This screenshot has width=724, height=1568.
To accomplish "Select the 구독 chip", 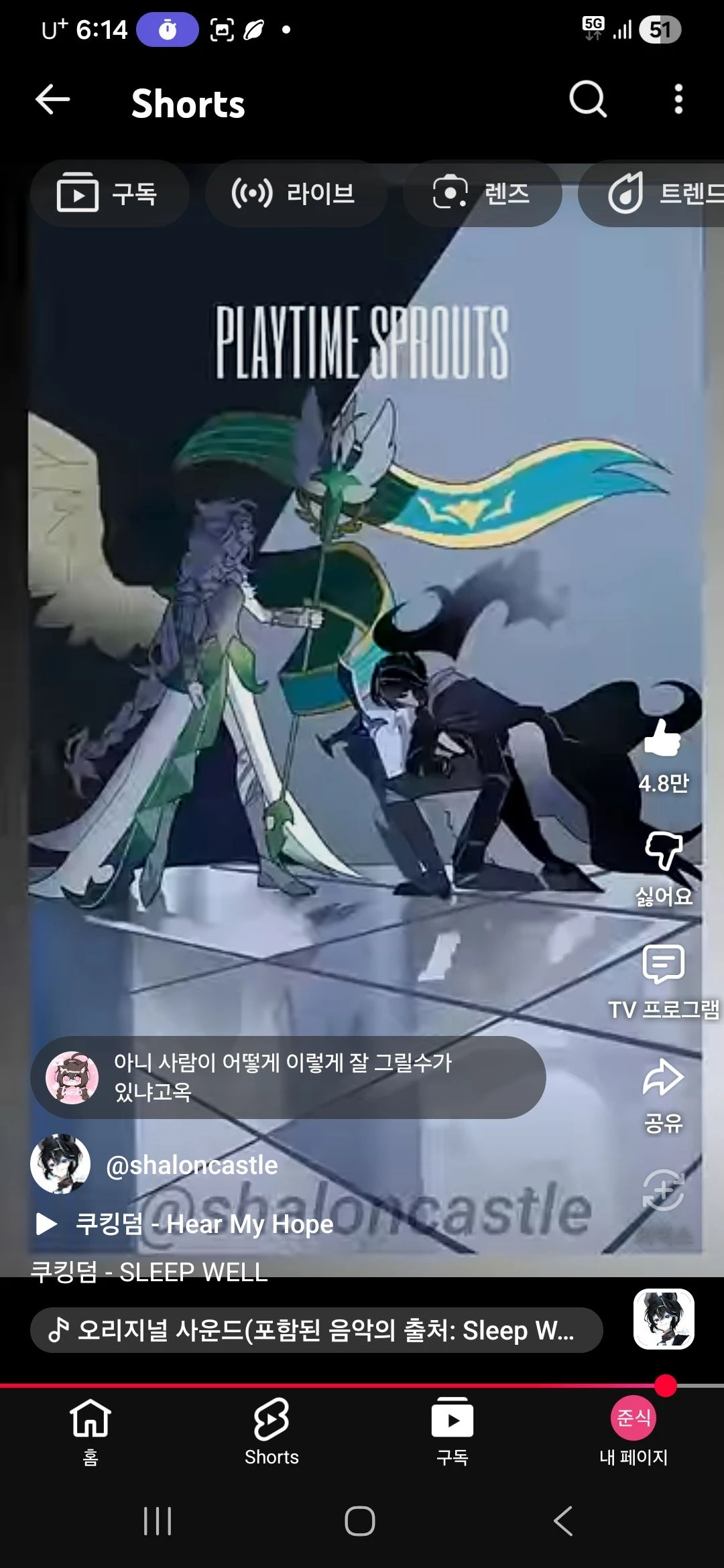I will 109,194.
